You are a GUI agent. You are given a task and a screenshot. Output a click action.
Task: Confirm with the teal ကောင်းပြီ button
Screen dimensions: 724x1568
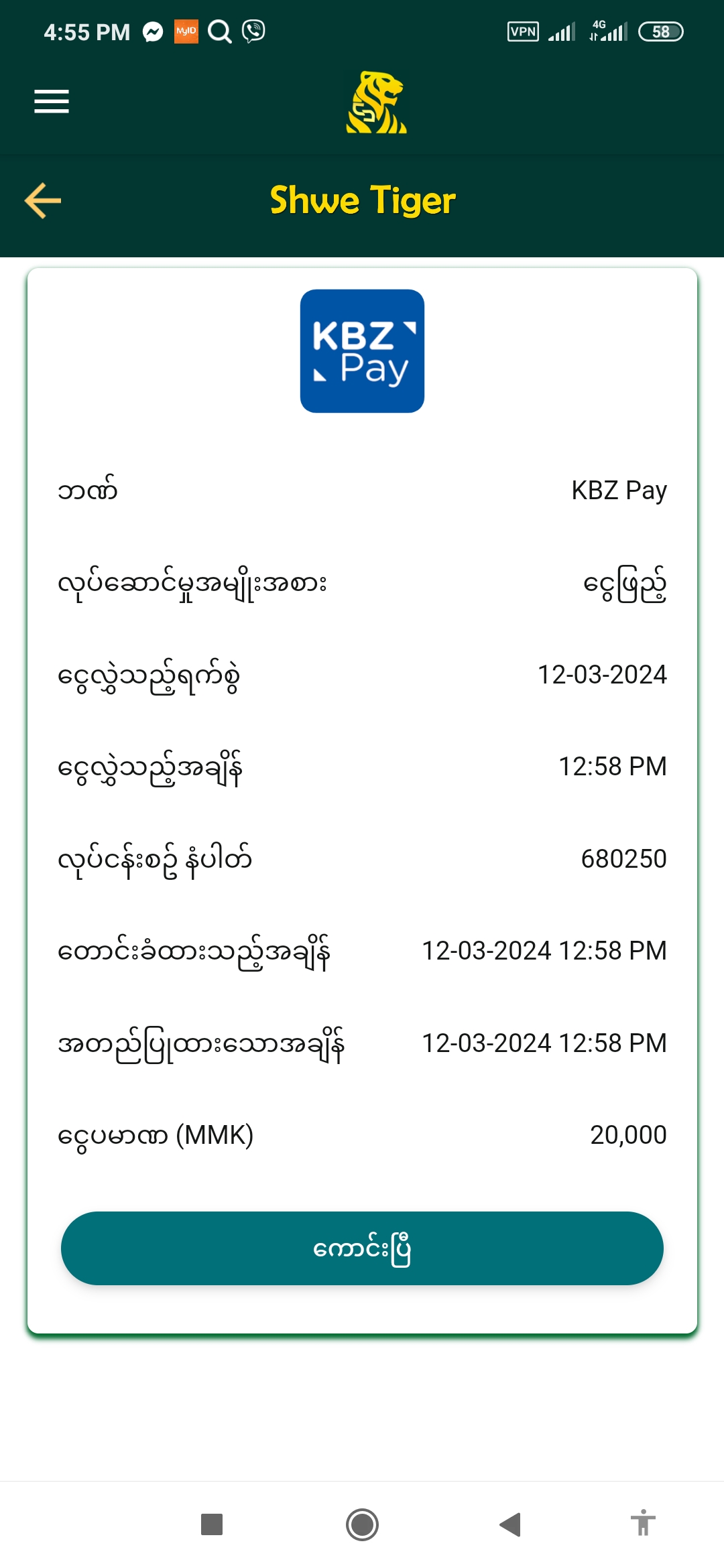pyautogui.click(x=362, y=1248)
